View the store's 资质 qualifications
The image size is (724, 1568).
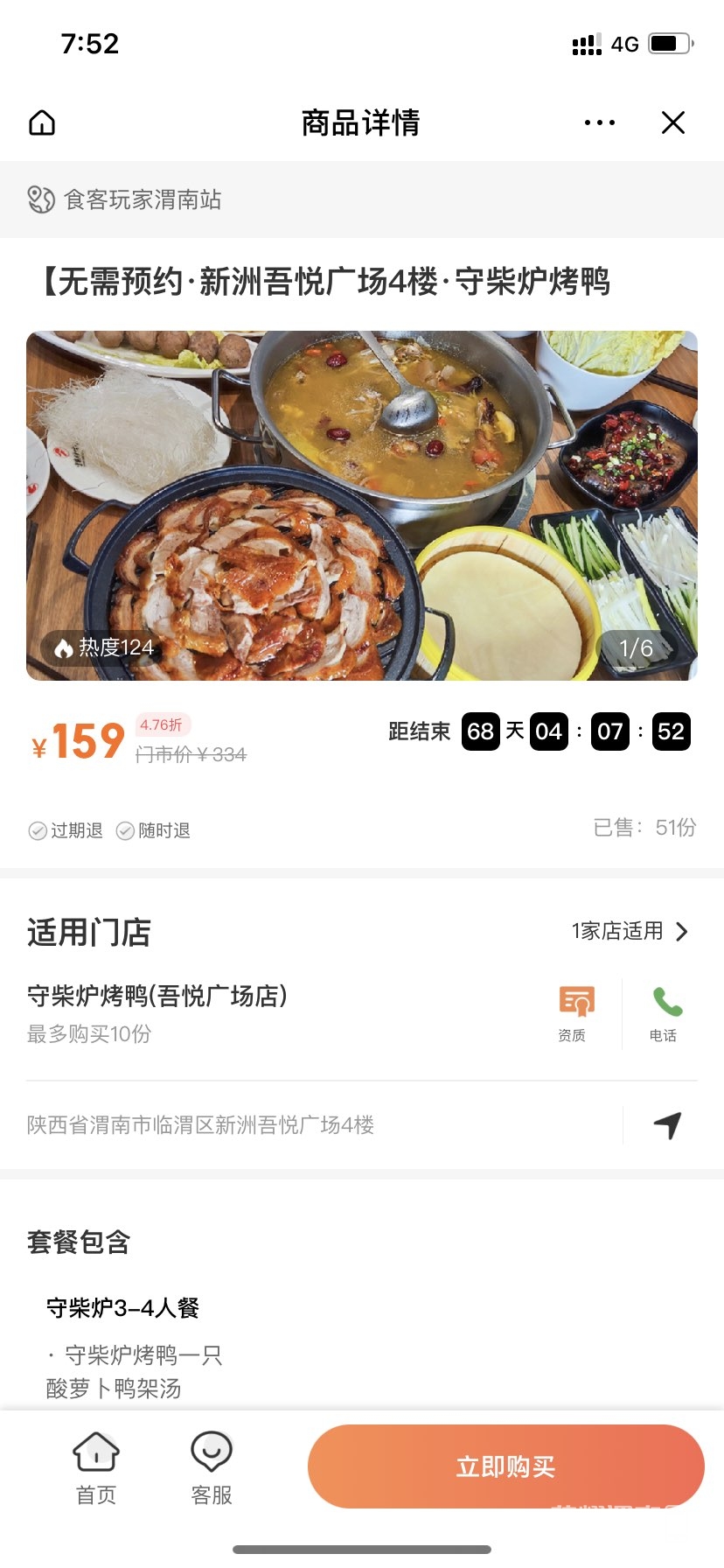tap(576, 1012)
